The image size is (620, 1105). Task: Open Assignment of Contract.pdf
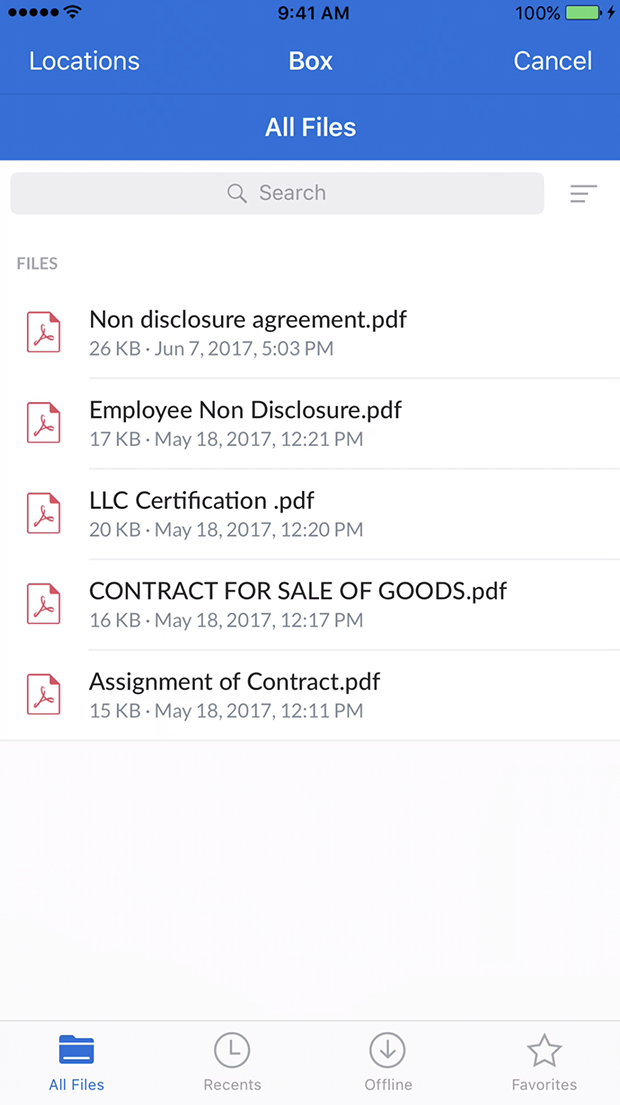234,695
